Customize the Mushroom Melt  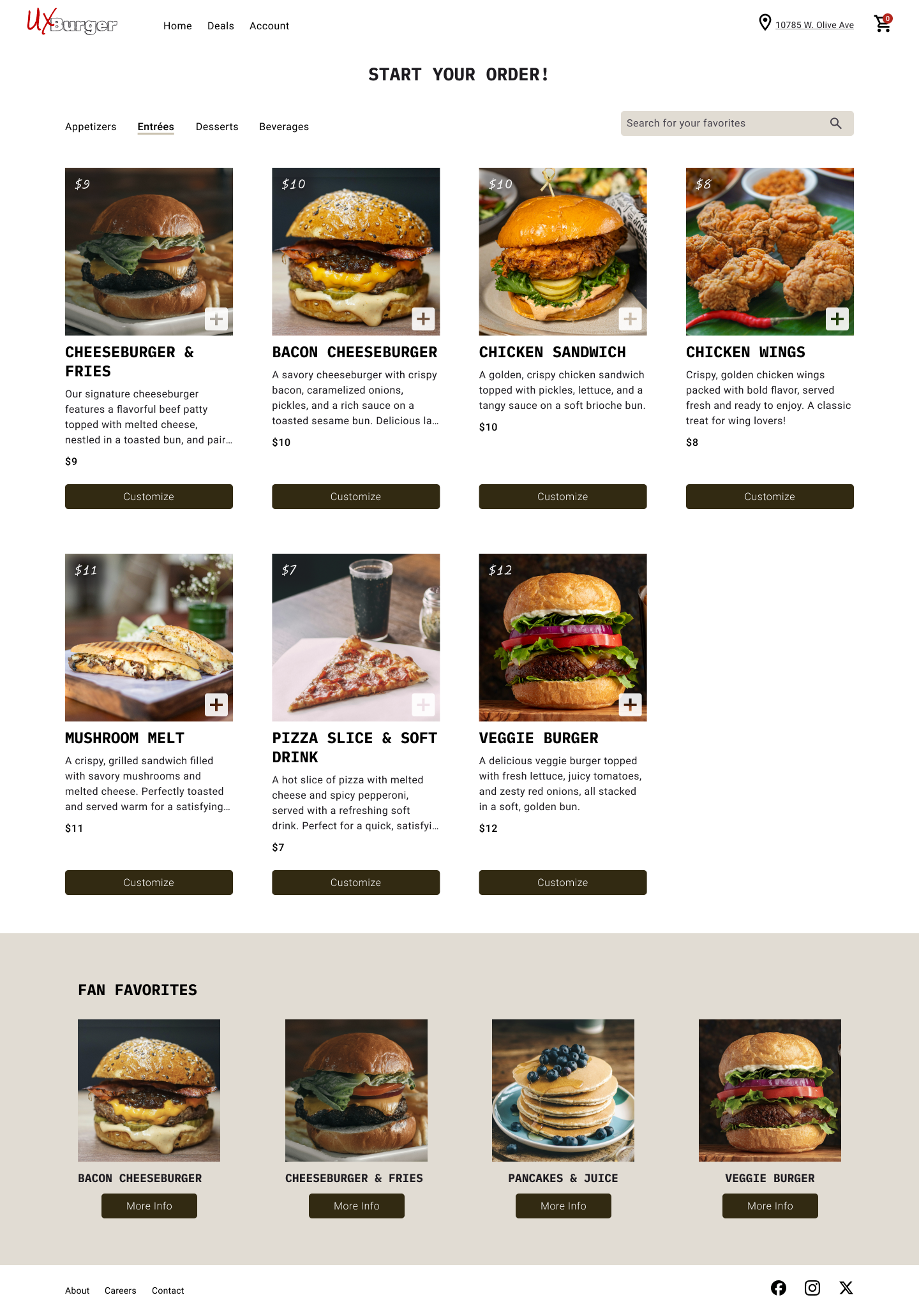click(149, 883)
